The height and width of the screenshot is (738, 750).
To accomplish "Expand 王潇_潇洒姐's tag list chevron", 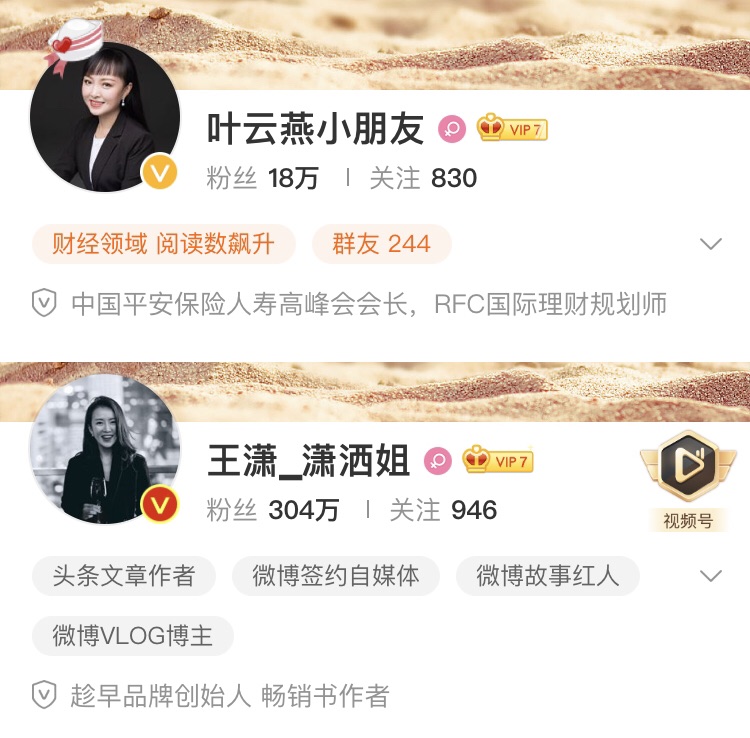I will (711, 576).
